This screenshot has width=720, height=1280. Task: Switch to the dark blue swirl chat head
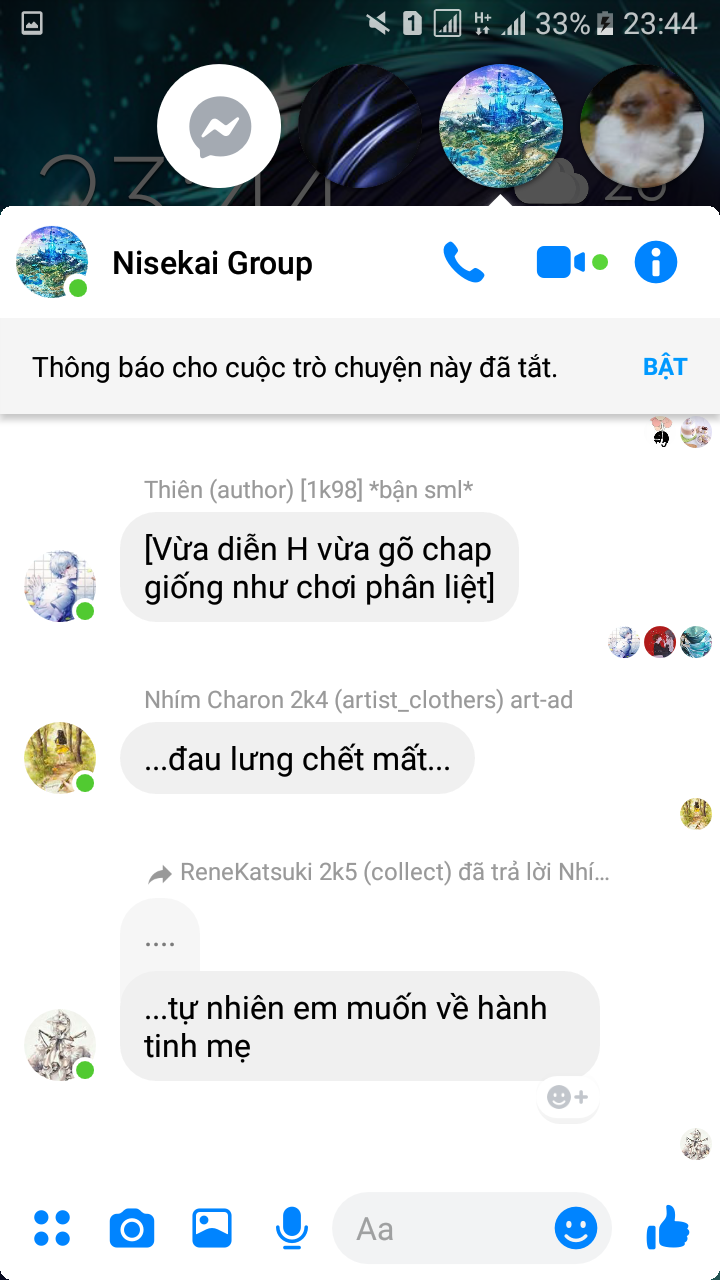tap(360, 125)
